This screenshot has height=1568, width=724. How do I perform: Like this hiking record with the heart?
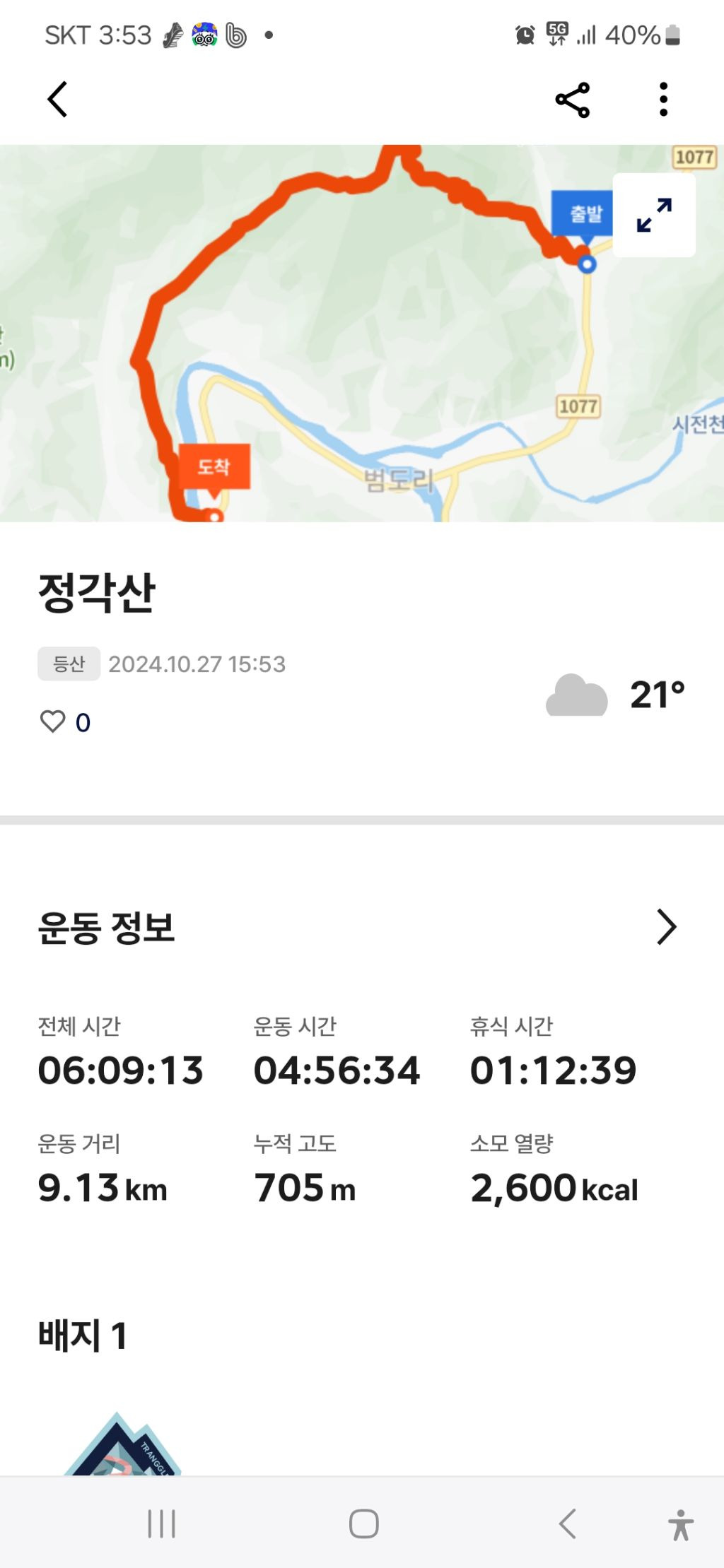tap(53, 721)
